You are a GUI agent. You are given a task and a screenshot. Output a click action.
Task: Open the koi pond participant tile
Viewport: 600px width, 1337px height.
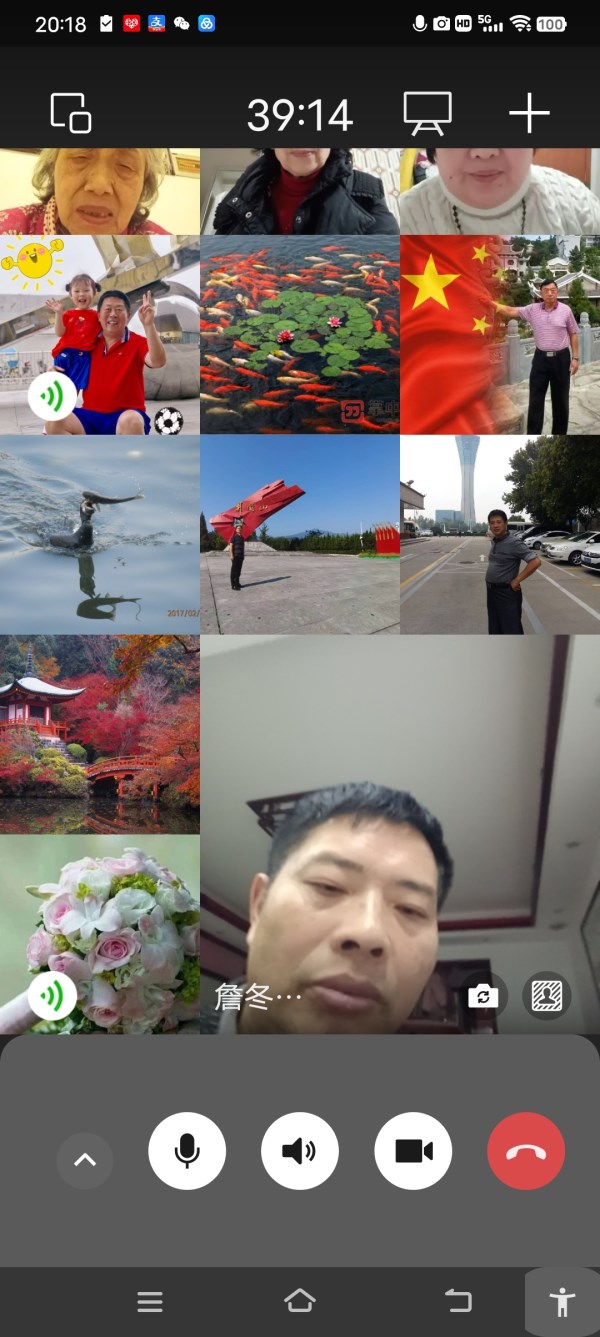point(300,334)
